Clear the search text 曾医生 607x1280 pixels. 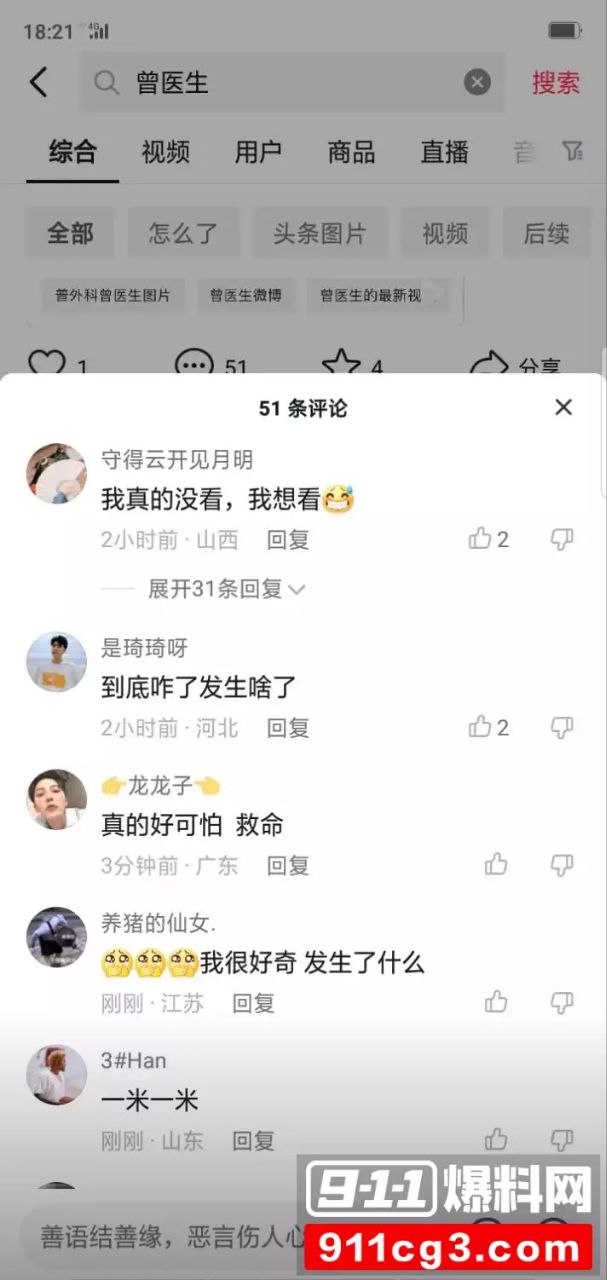(x=477, y=82)
